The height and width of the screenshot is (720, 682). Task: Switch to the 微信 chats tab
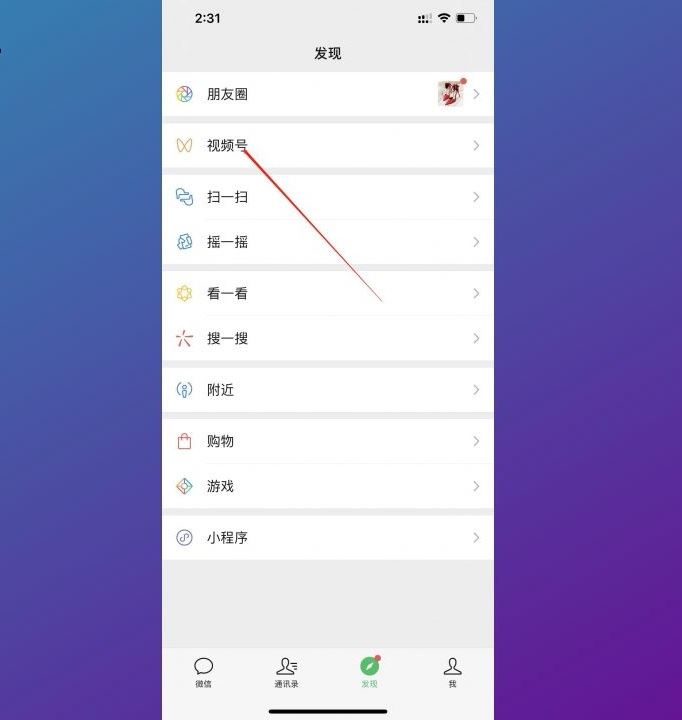coord(204,672)
